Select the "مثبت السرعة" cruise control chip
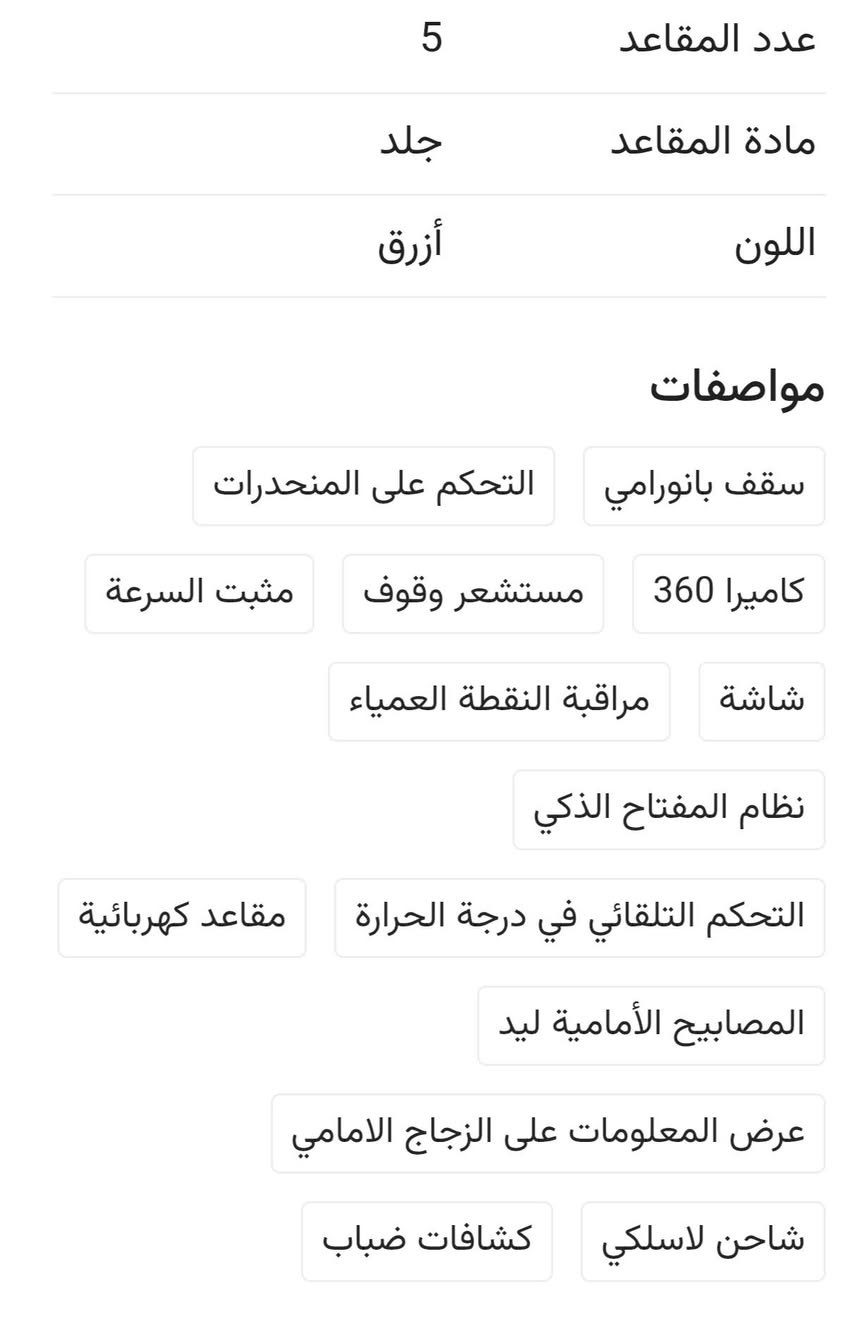Screen dimensions: 843x1335 coord(198,592)
